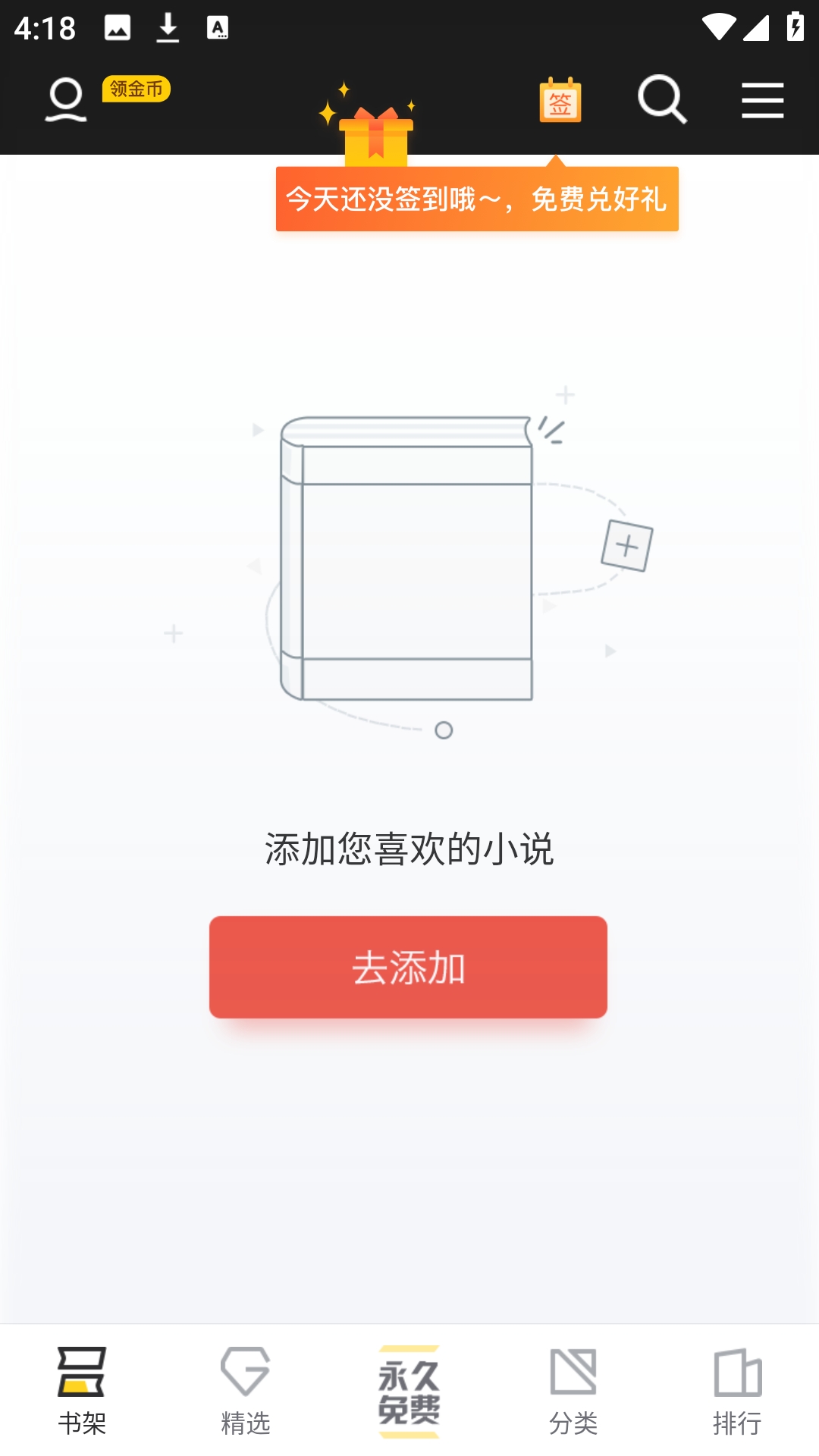The width and height of the screenshot is (819, 1456).
Task: Open the search icon
Action: click(x=662, y=100)
